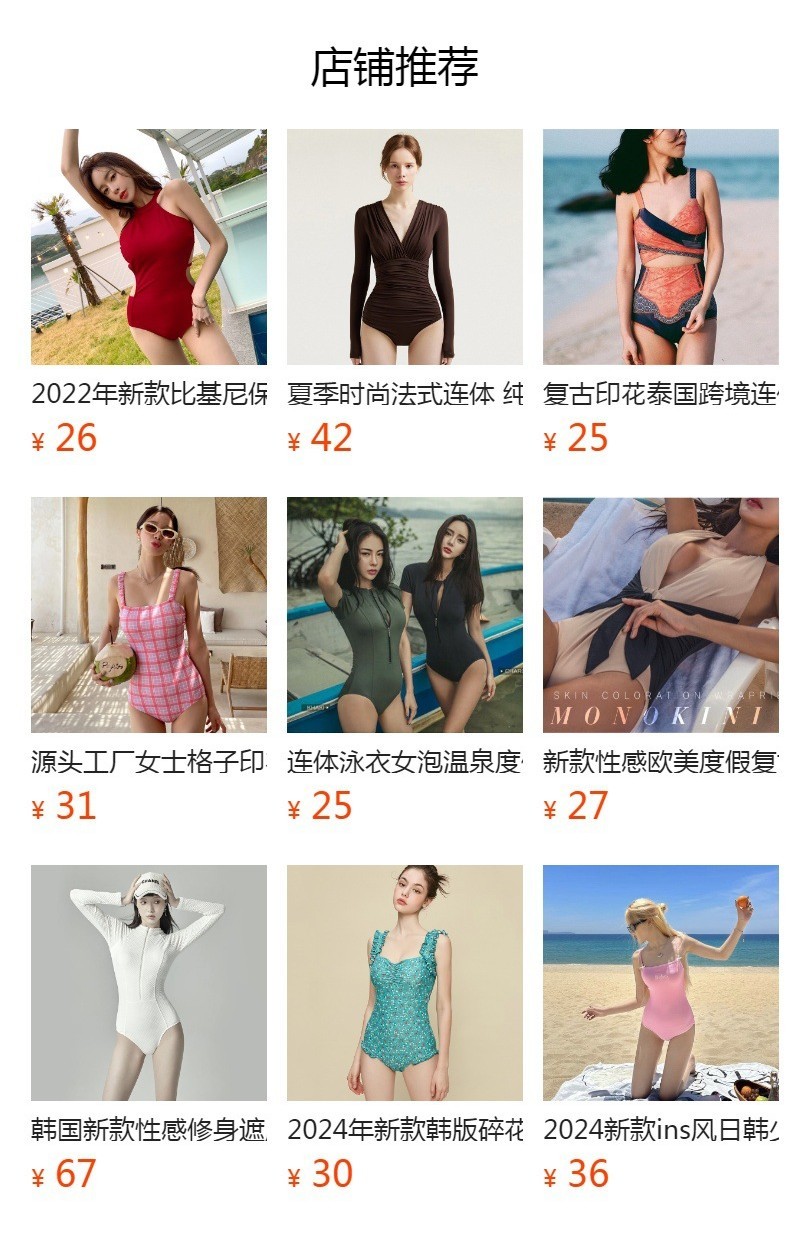Image resolution: width=790 pixels, height=1234 pixels.
Task: Open the ¥30 2024年新款韩版碎花 swimsuit
Action: coord(405,983)
